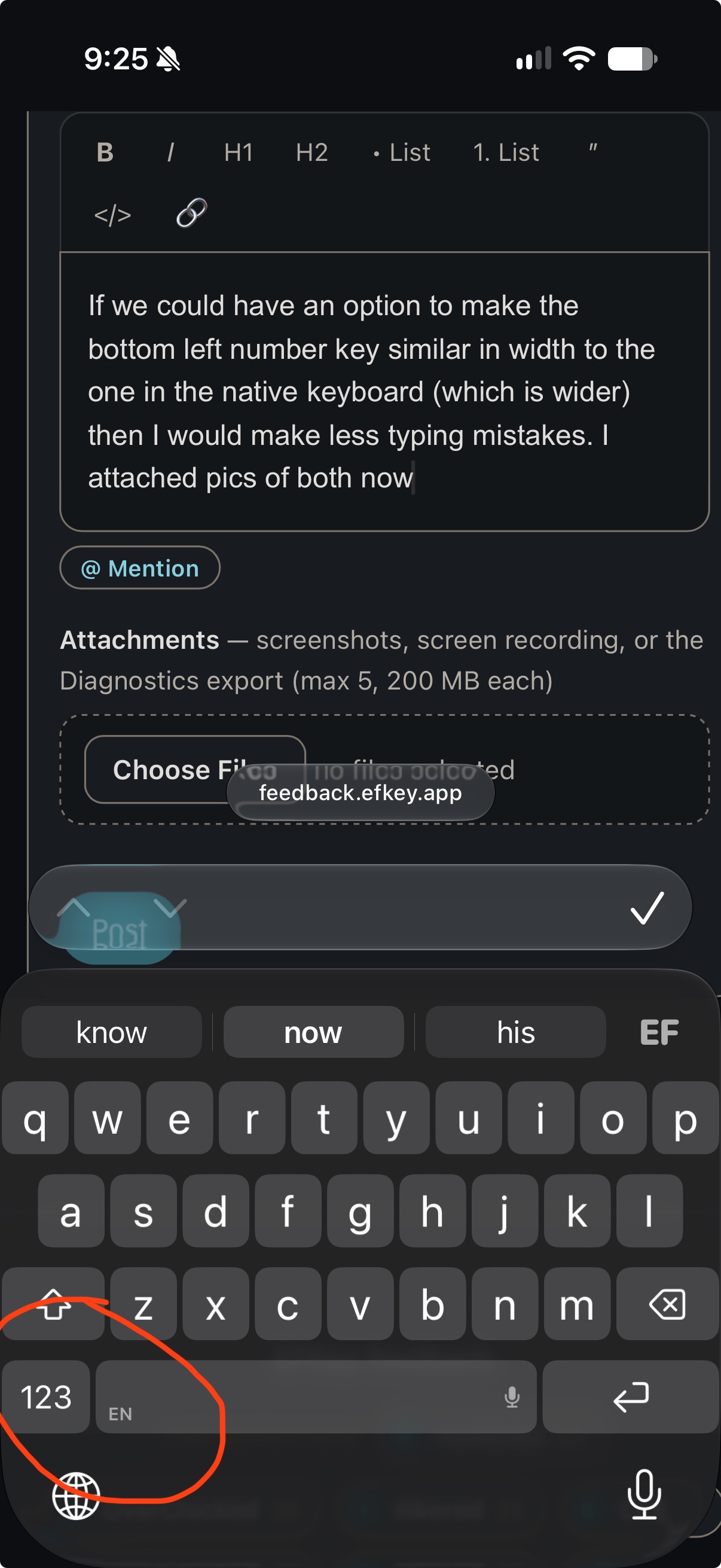Viewport: 721px width, 1568px height.
Task: Apply italic formatting
Action: coord(171,152)
